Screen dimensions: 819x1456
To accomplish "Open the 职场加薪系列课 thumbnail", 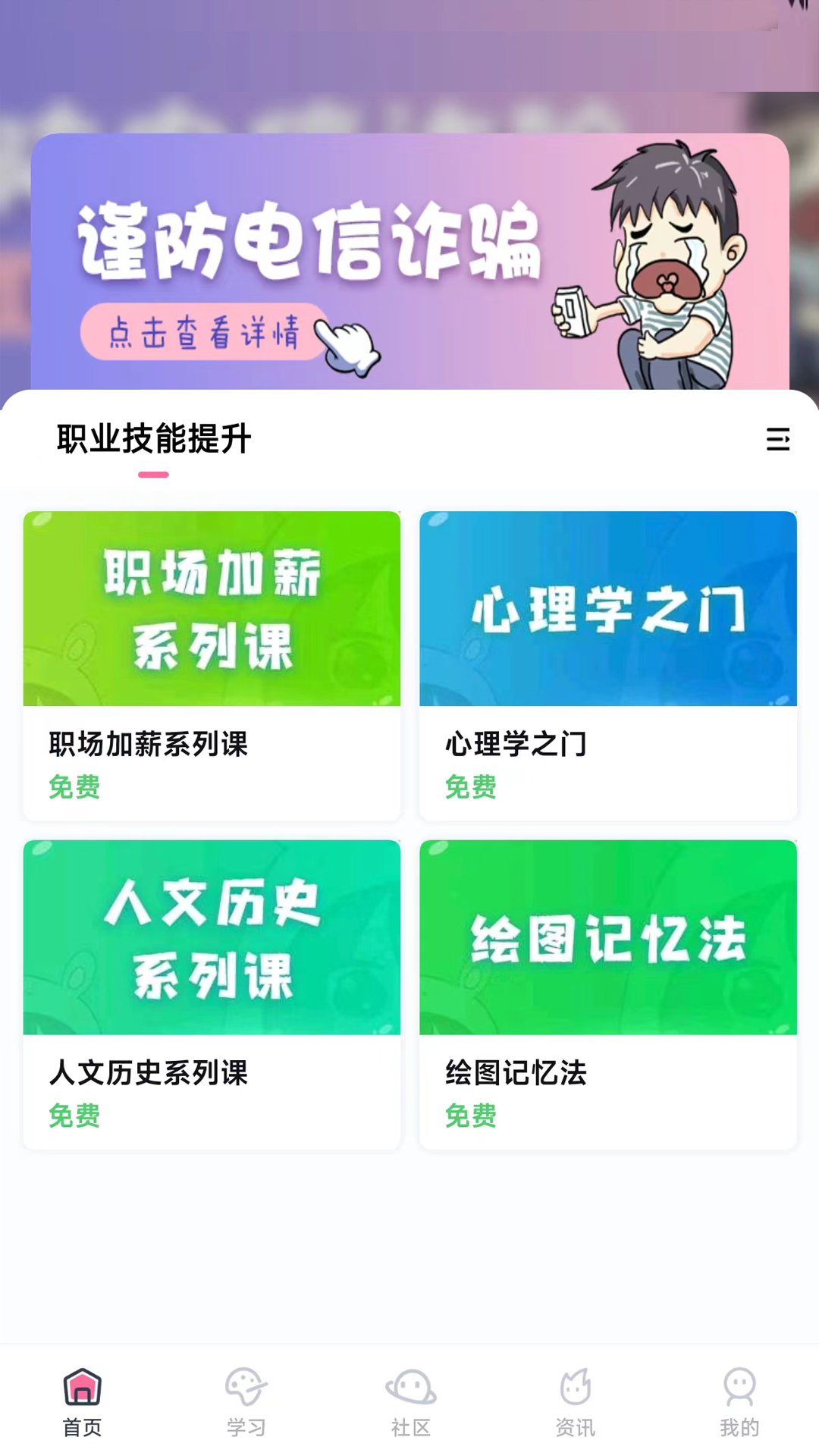I will pyautogui.click(x=211, y=609).
